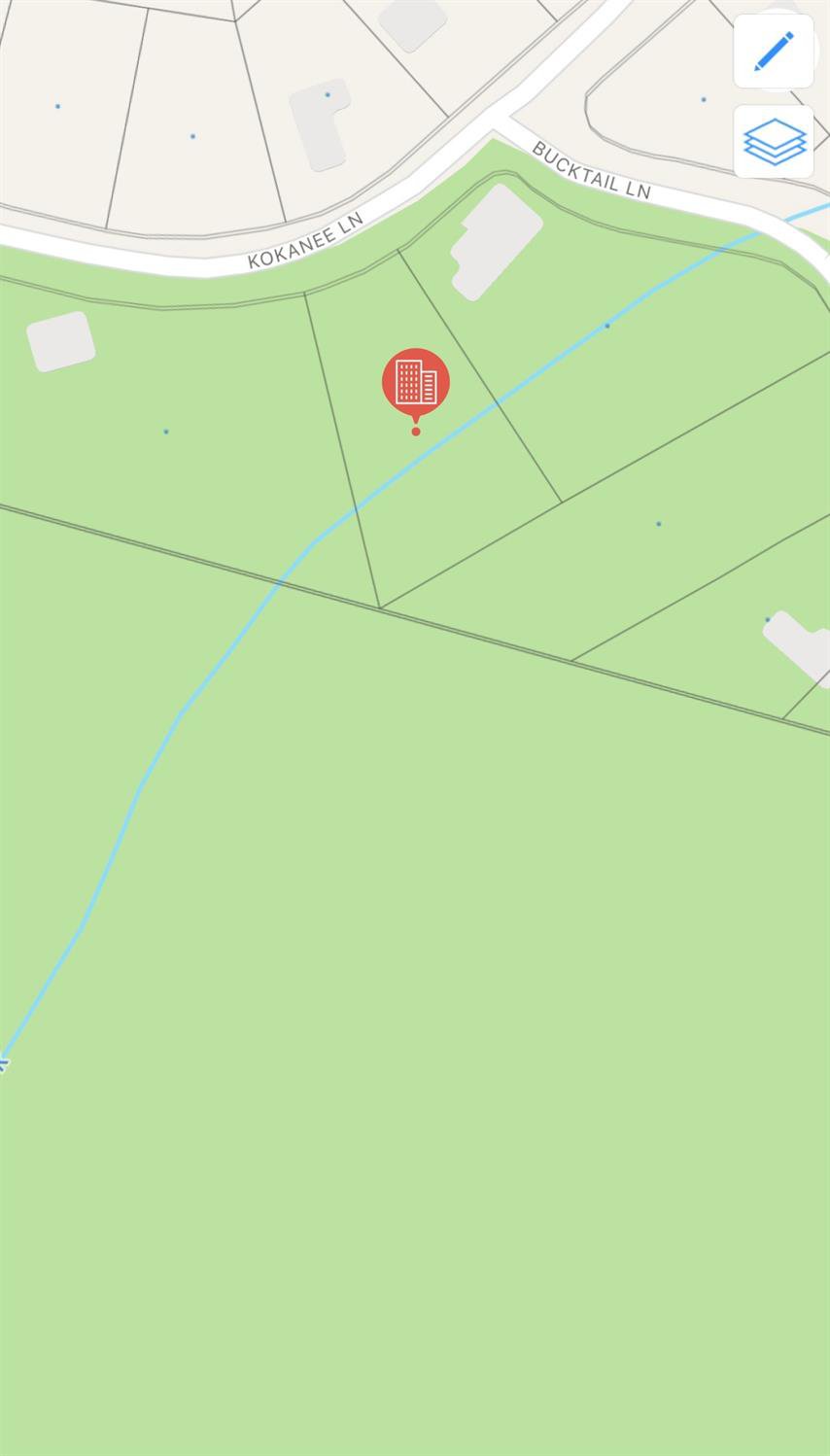Open the map layers selector

click(773, 142)
